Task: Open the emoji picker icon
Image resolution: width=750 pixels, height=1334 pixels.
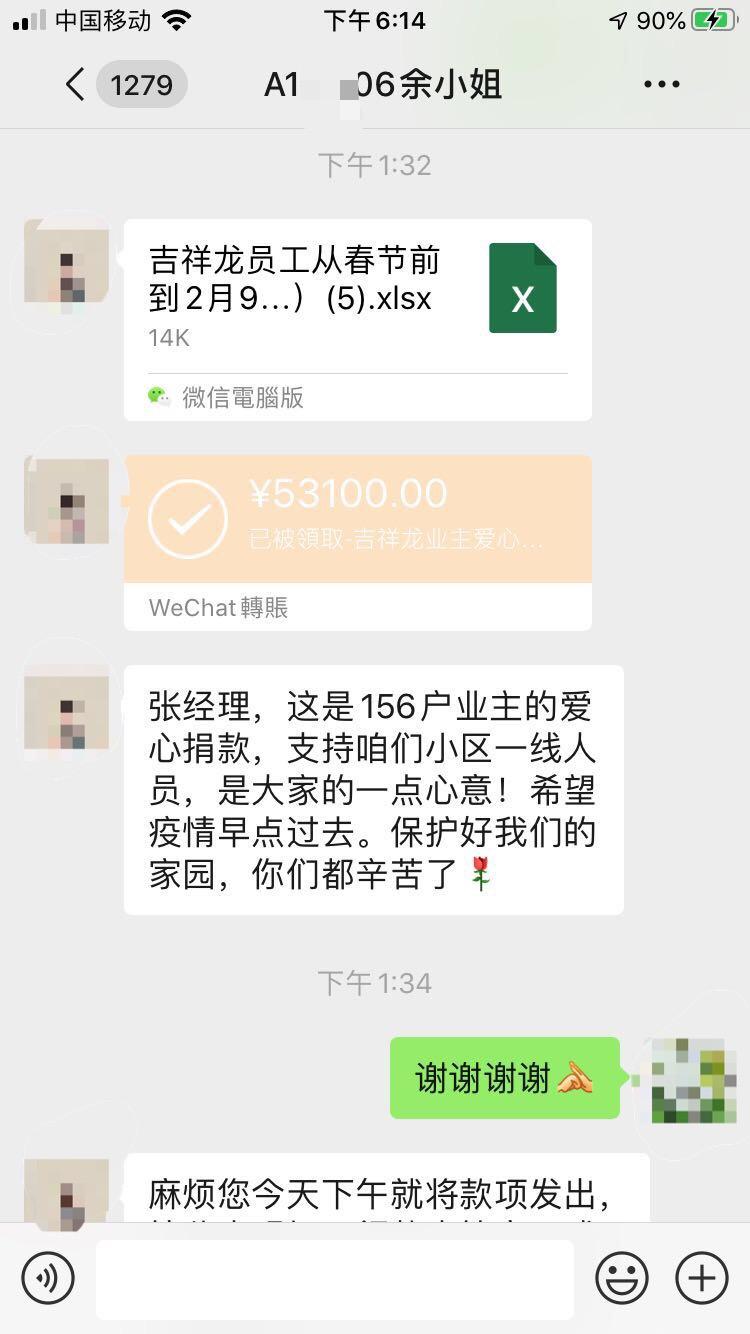Action: [621, 1278]
